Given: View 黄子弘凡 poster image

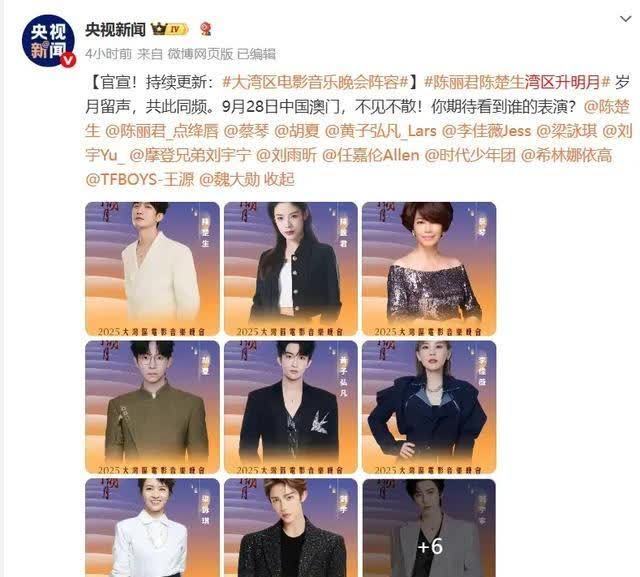Looking at the screenshot, I should [291, 407].
